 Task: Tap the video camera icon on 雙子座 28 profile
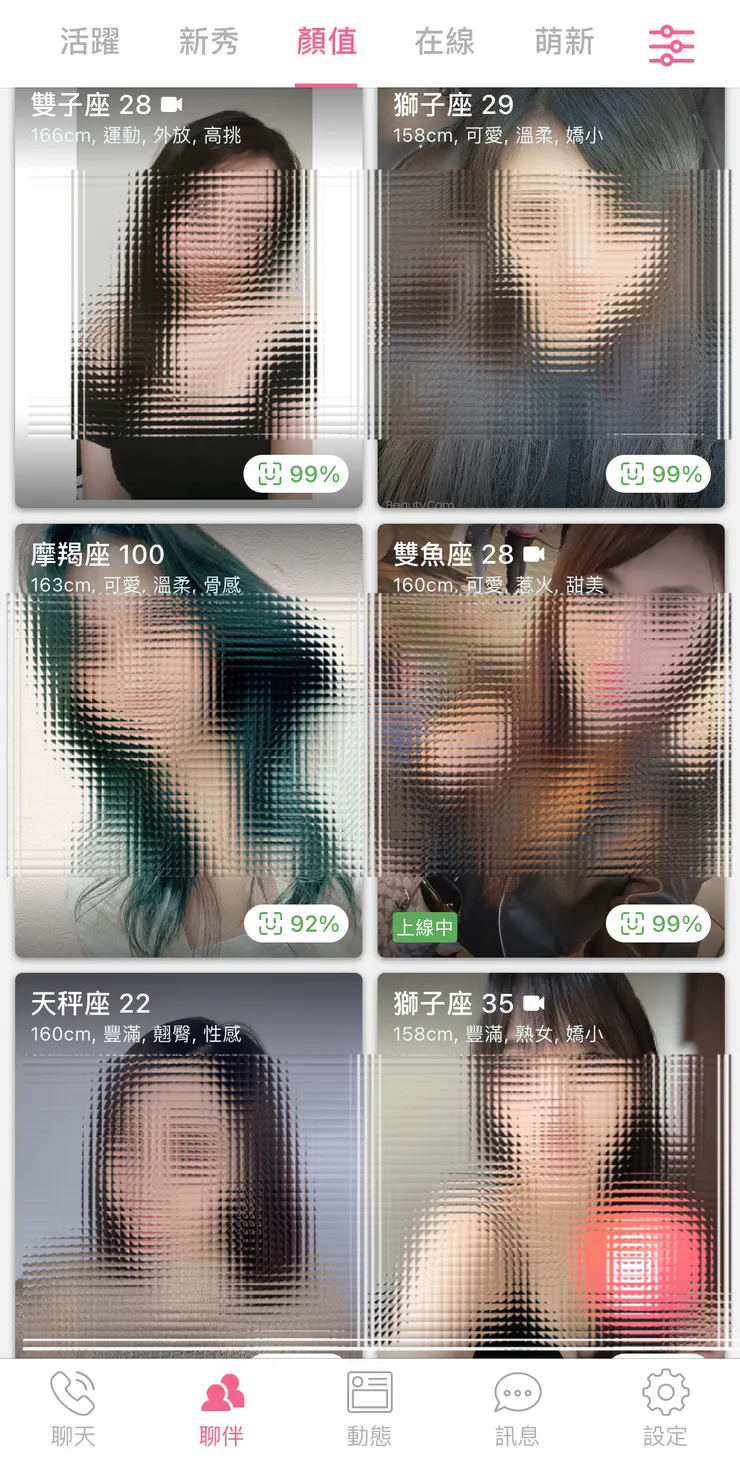coord(169,103)
